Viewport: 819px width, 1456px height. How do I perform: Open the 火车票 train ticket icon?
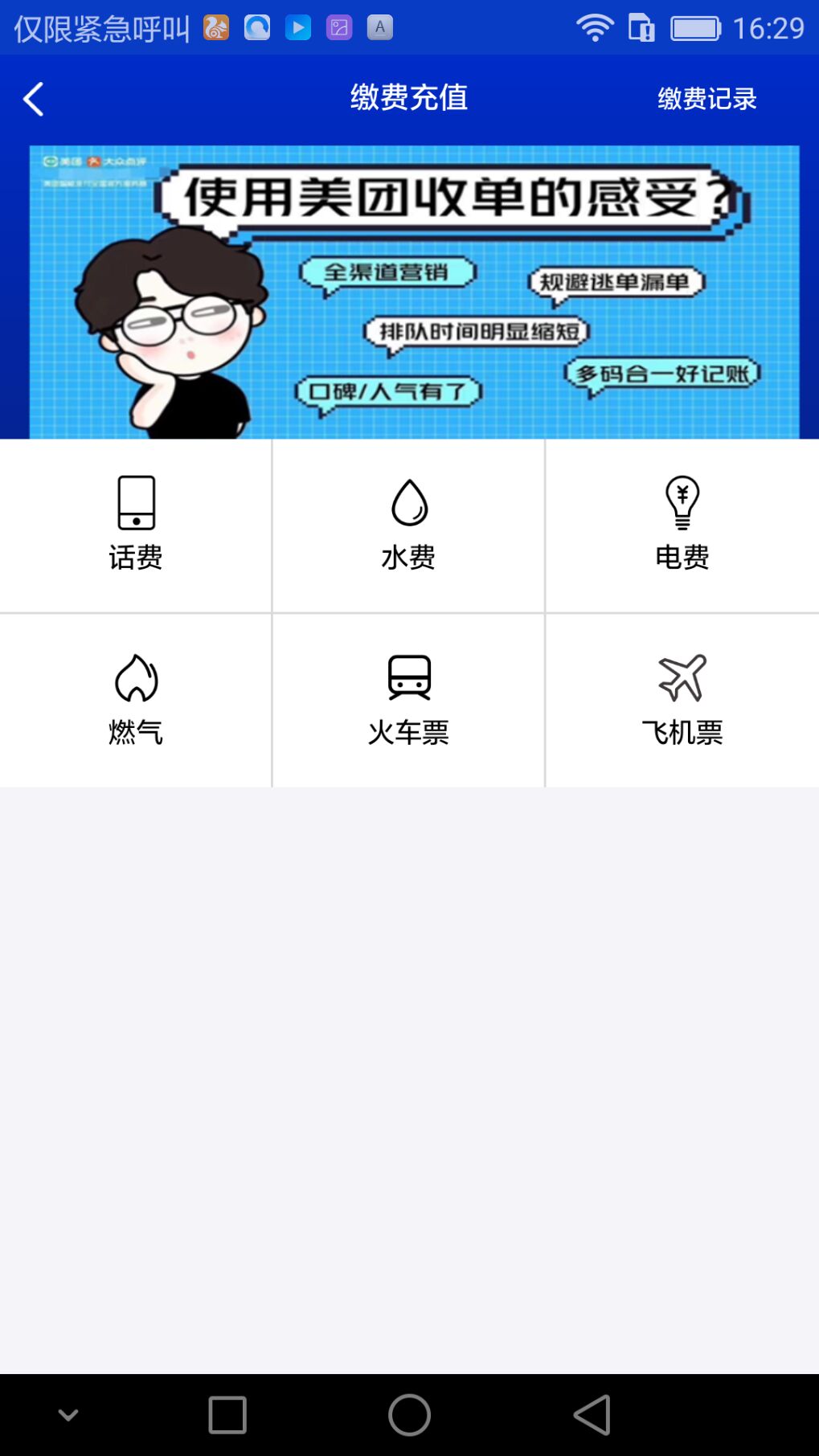click(x=409, y=699)
